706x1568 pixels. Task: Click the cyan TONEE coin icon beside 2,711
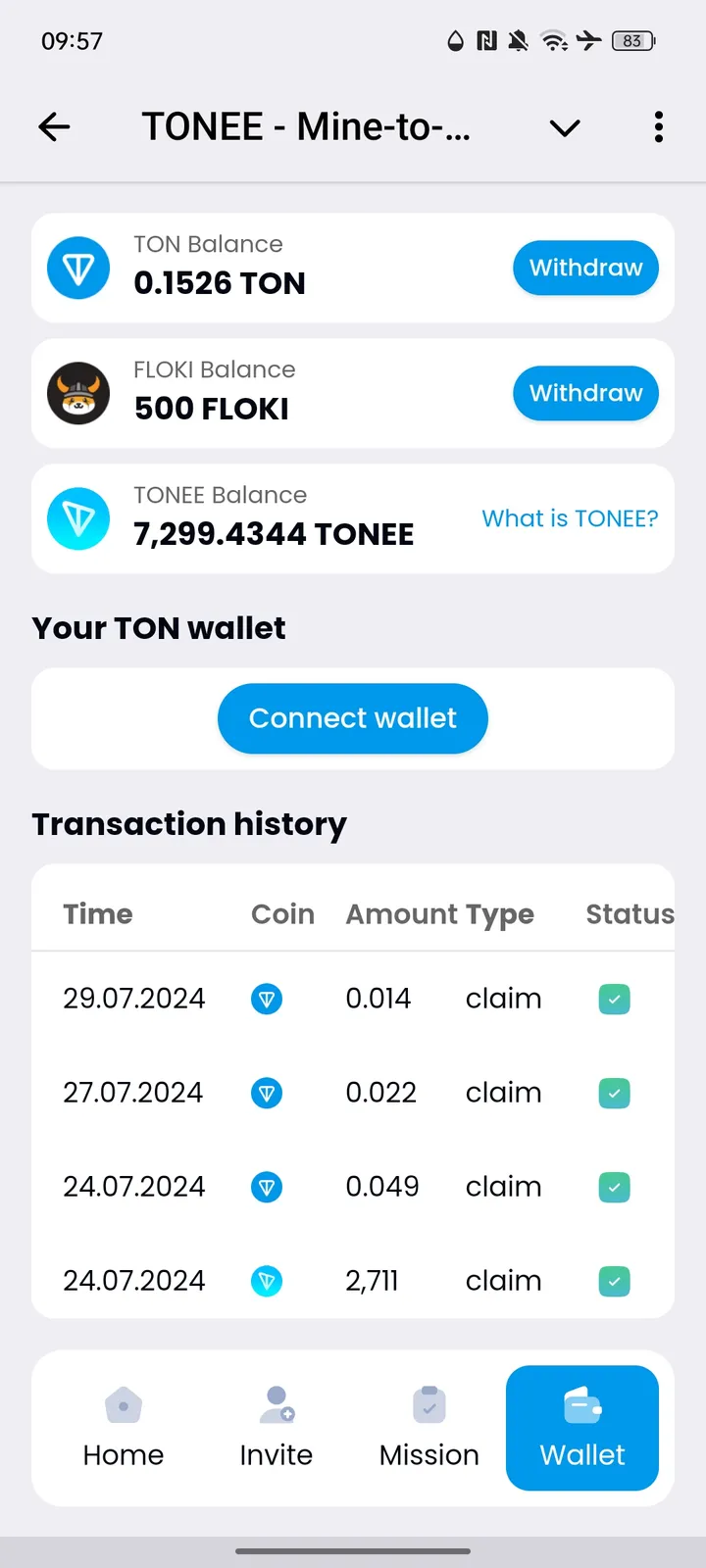click(267, 1281)
